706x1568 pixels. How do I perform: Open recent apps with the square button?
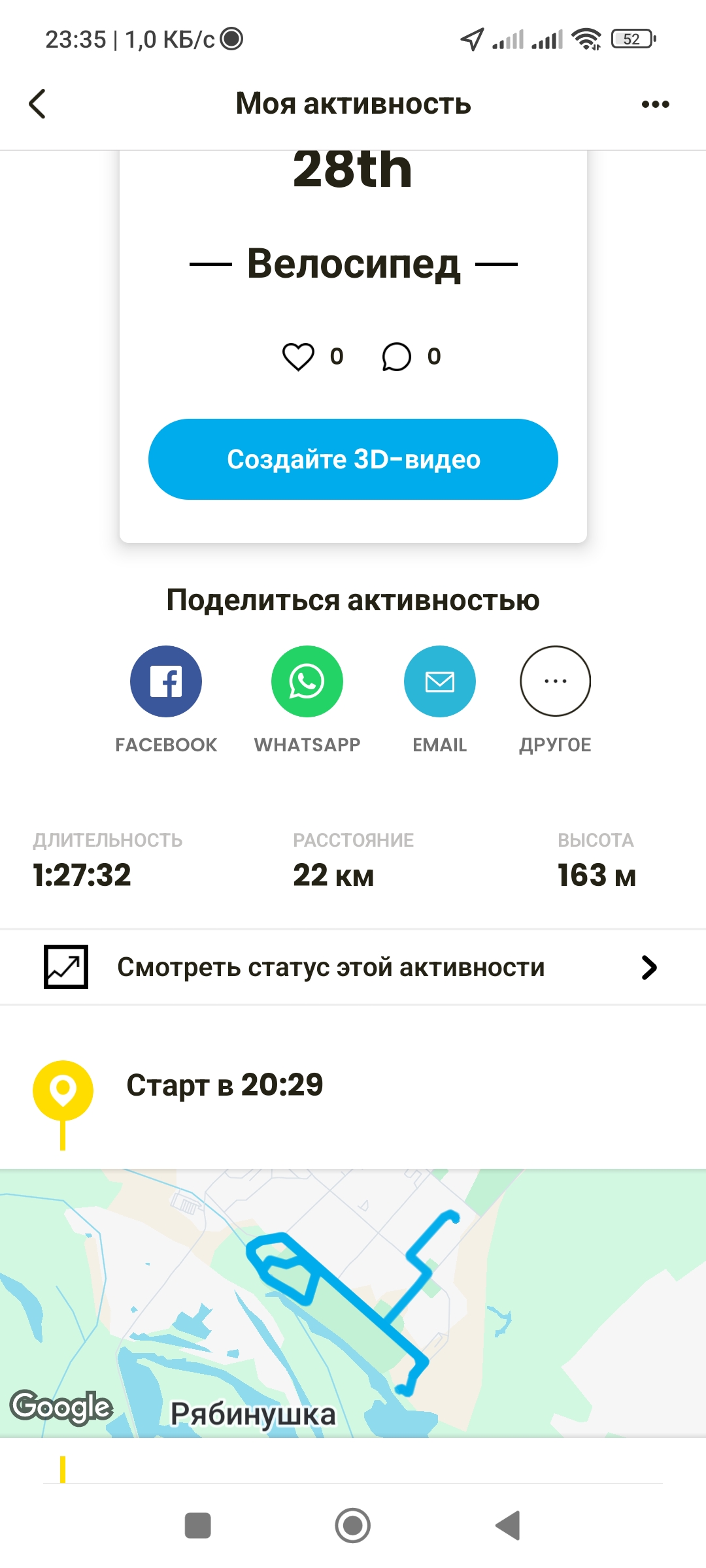198,1526
